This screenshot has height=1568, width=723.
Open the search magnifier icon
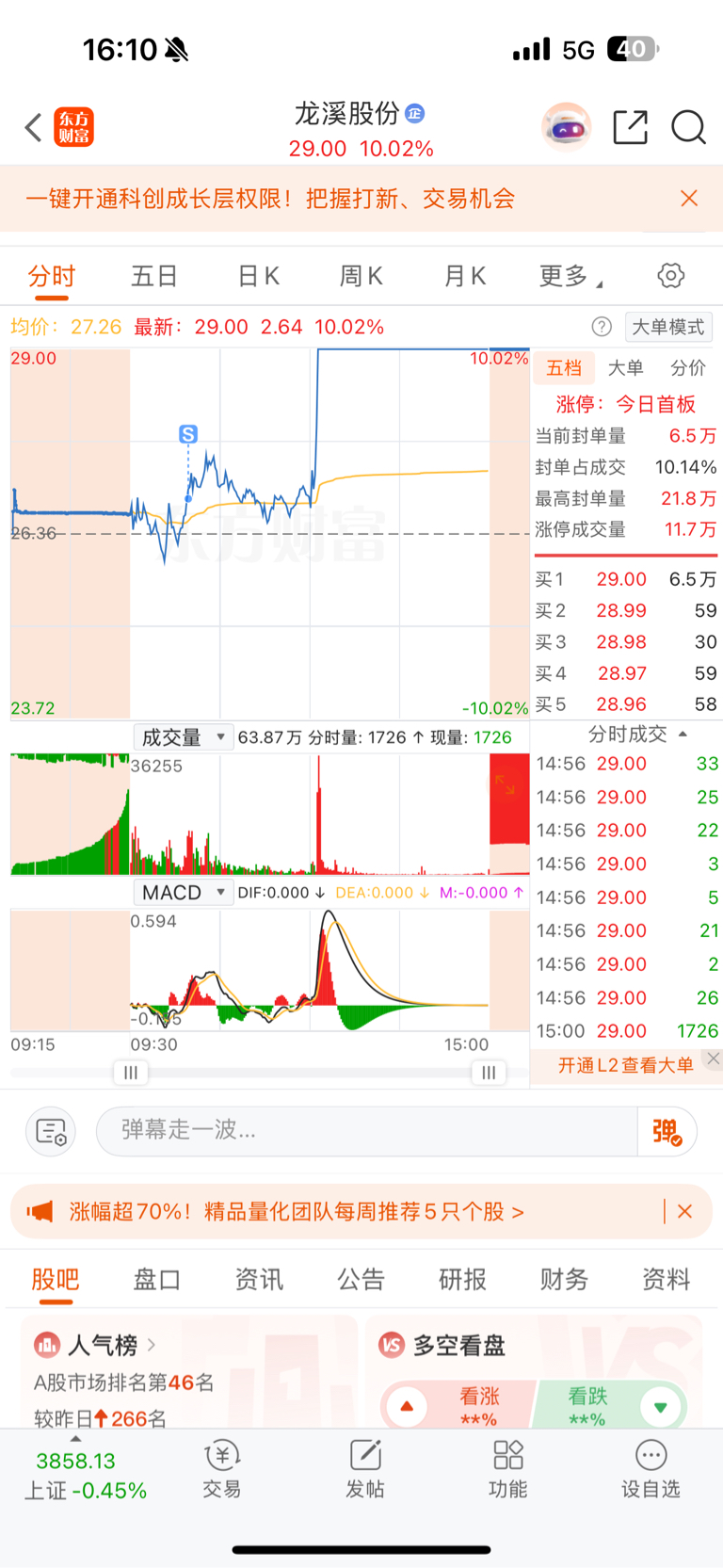[688, 127]
